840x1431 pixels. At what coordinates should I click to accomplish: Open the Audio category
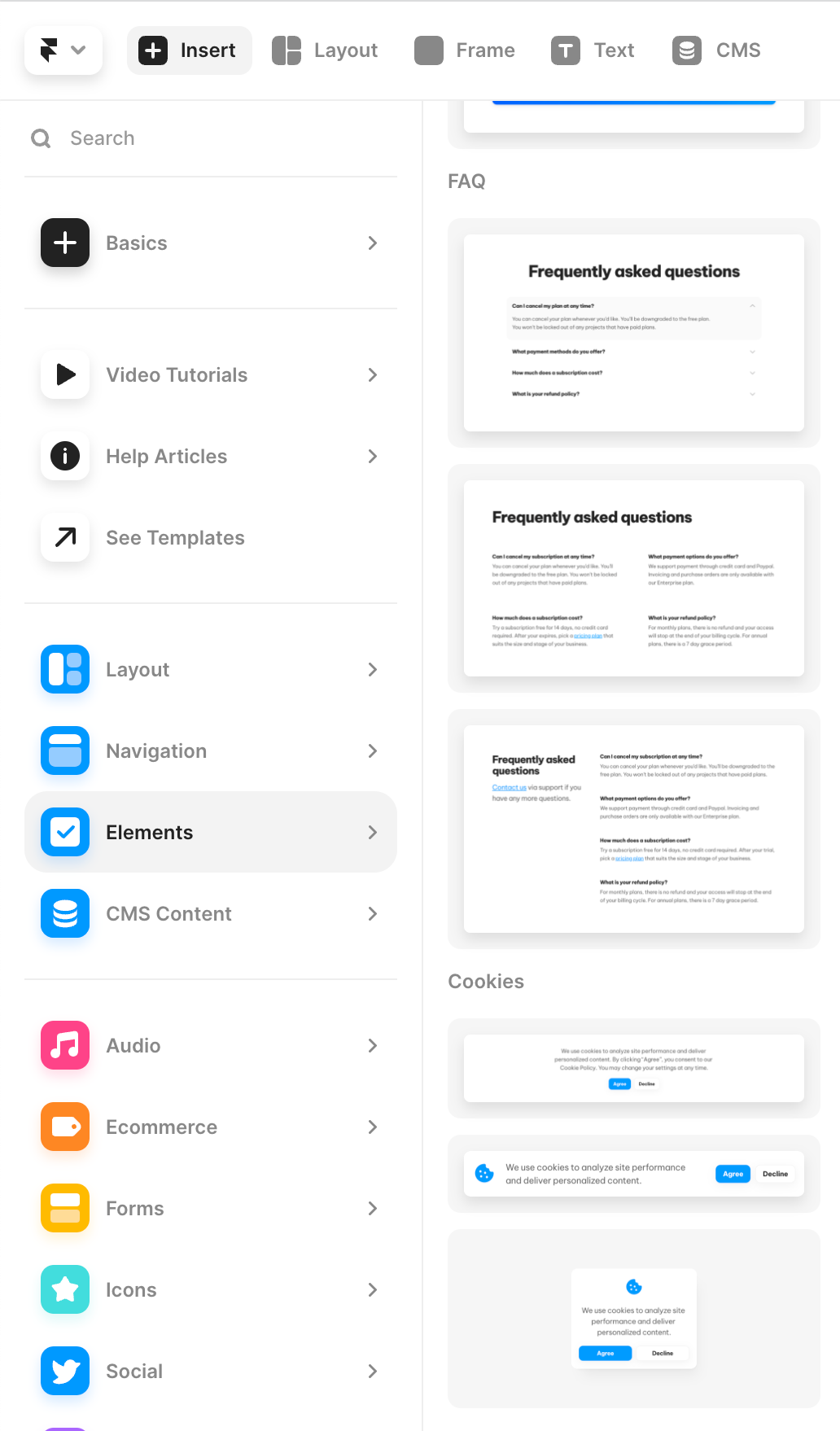tap(210, 1046)
